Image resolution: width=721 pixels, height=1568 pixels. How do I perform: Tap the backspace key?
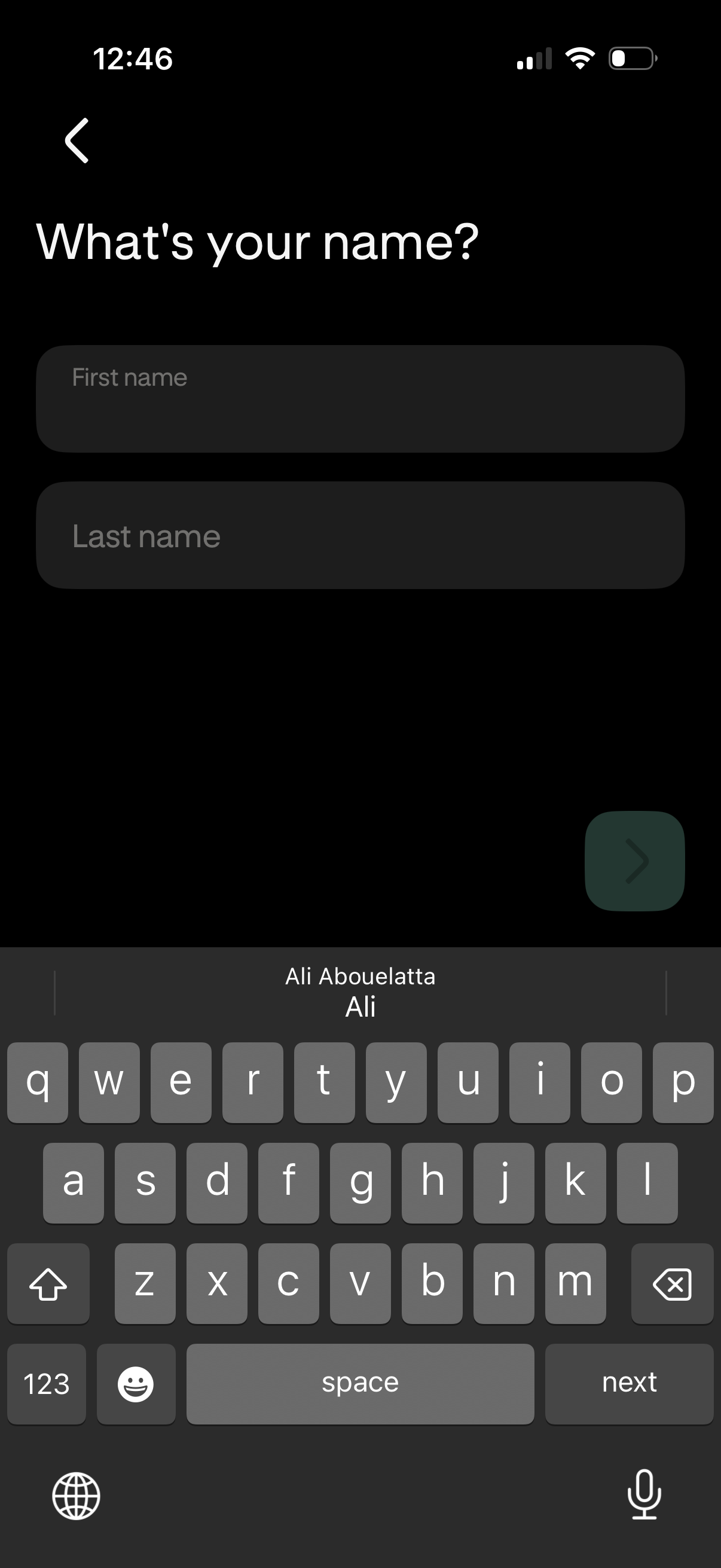point(673,1283)
